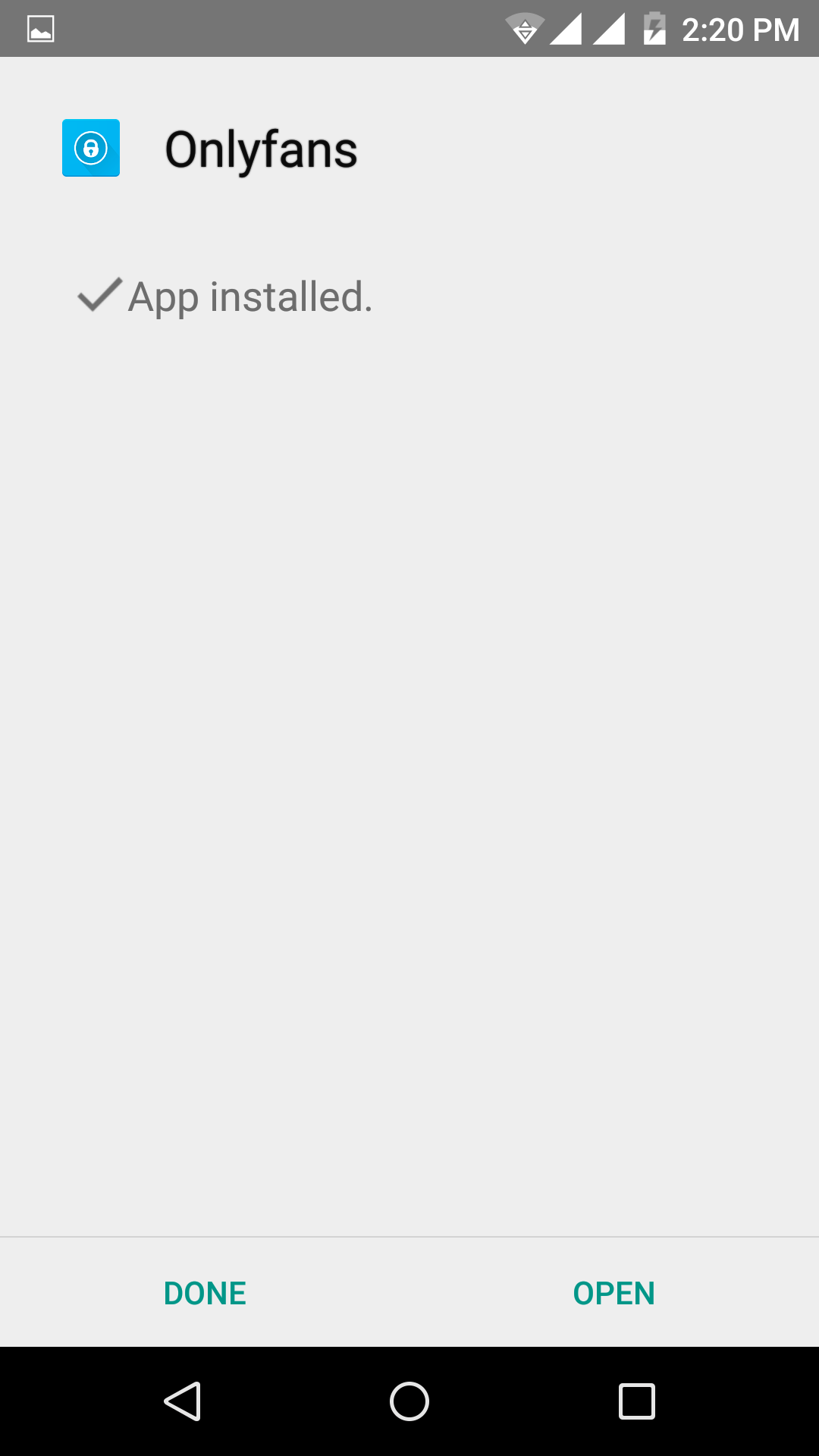Viewport: 819px width, 1456px height.
Task: Go back using the navigation bar
Action: pos(183,1401)
